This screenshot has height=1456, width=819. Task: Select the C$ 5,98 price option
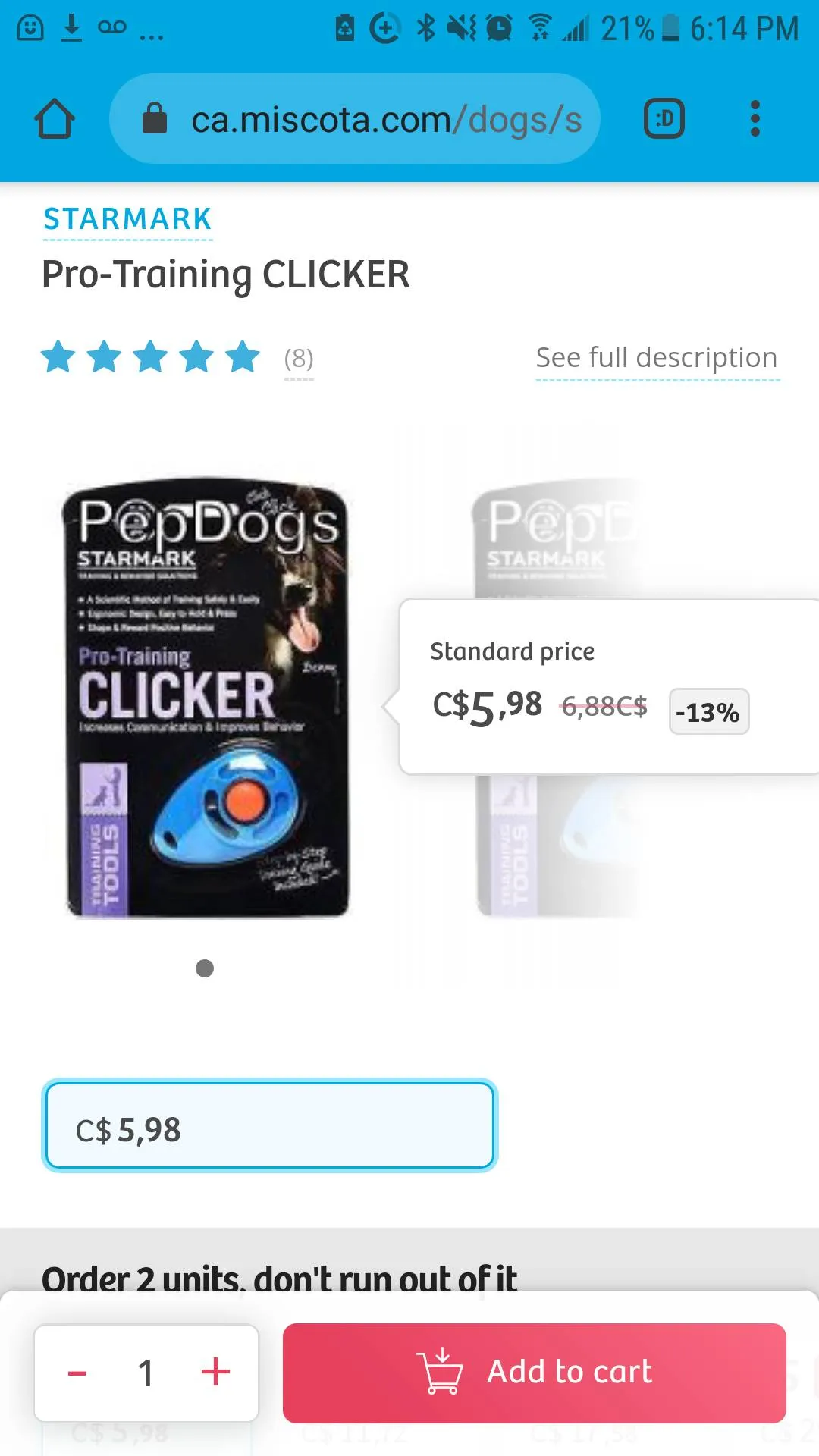pyautogui.click(x=269, y=1125)
